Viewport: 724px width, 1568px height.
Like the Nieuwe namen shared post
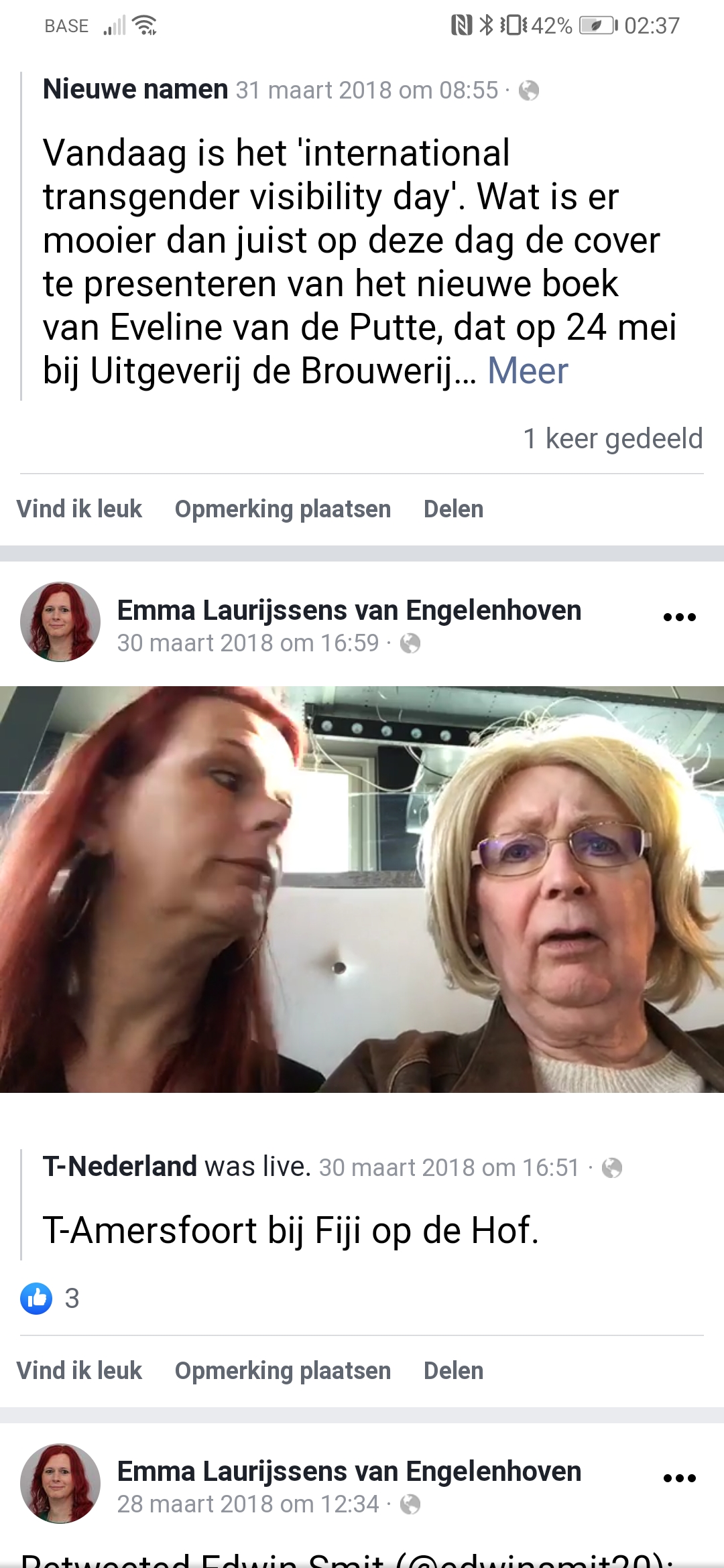(x=79, y=509)
